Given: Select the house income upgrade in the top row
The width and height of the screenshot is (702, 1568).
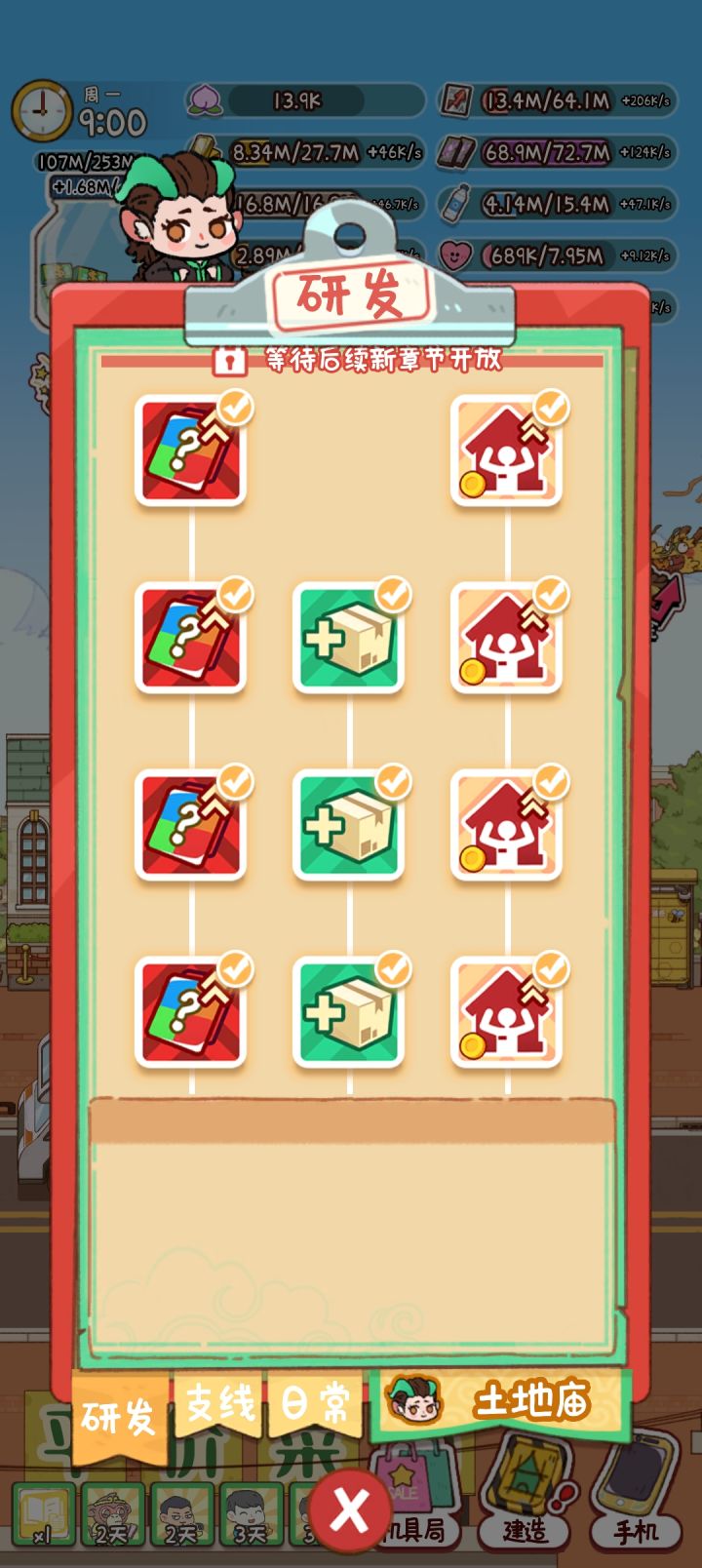Looking at the screenshot, I should click(x=507, y=449).
